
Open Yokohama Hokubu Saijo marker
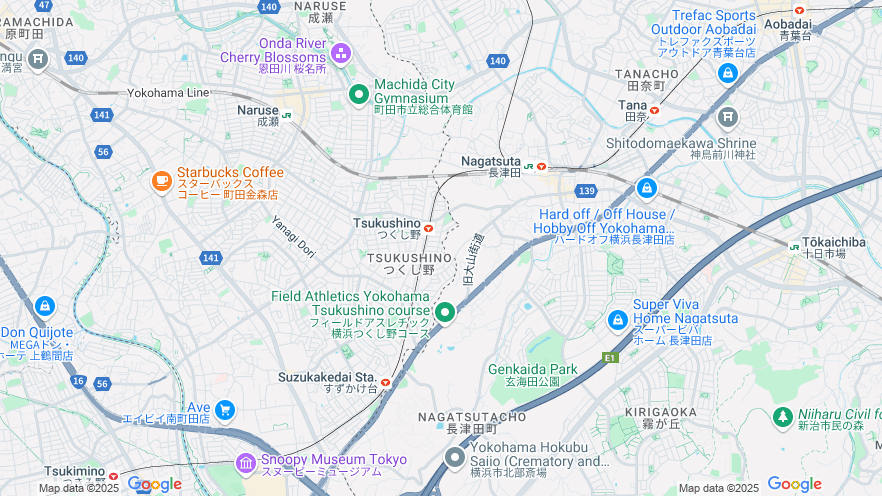[x=455, y=457]
